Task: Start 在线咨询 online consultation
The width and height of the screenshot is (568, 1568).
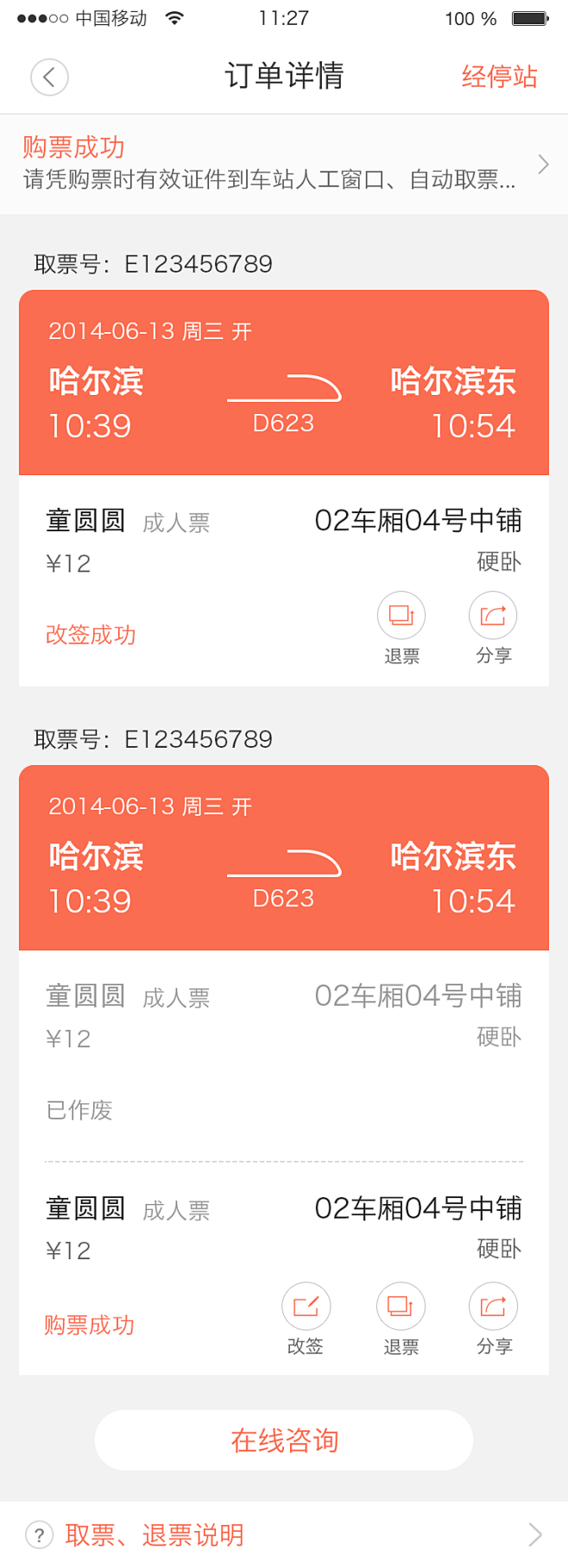Action: pos(284,1439)
